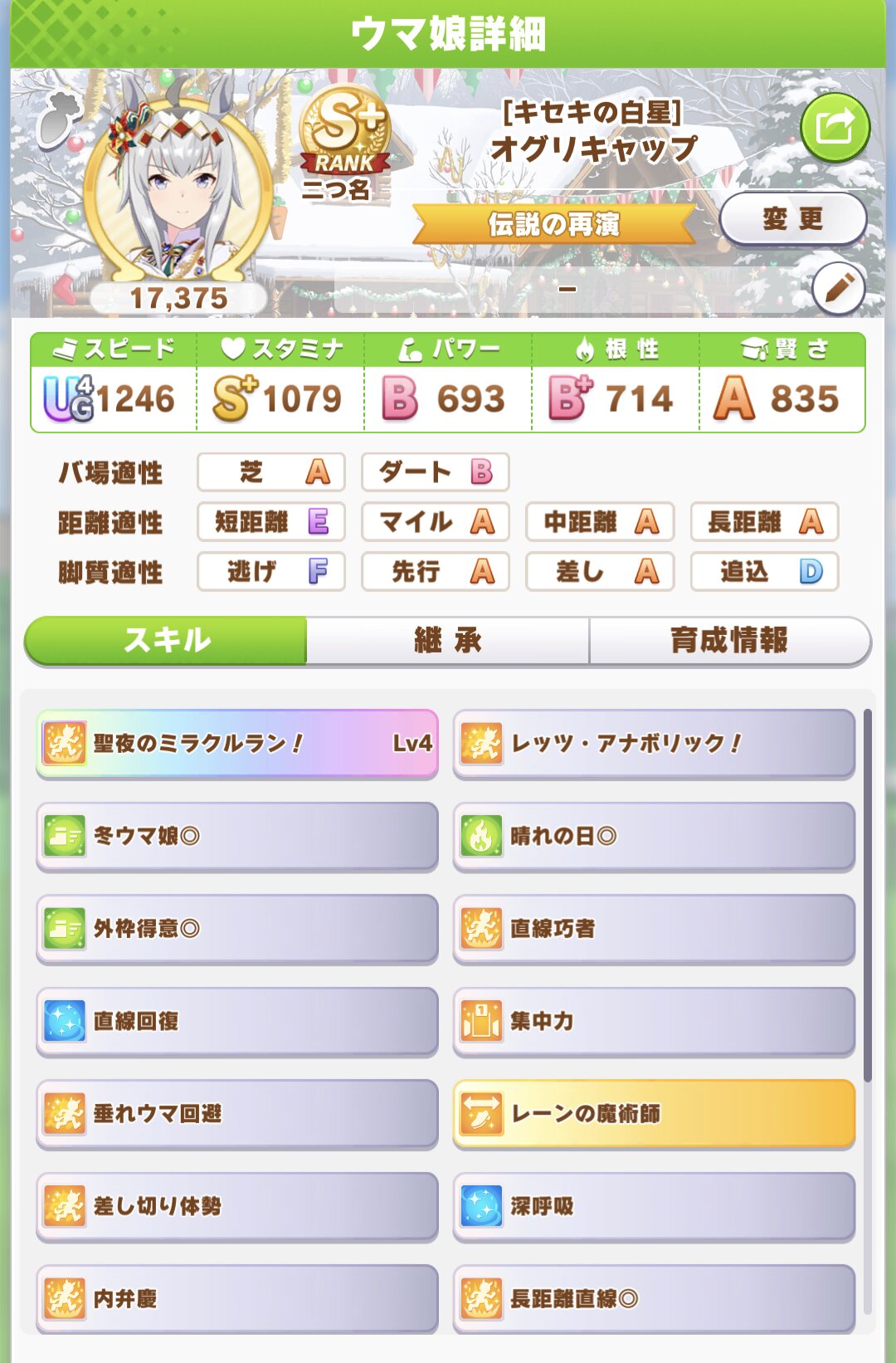Image resolution: width=896 pixels, height=1363 pixels.
Task: Open 深呼吸 skill details
Action: 654,1206
